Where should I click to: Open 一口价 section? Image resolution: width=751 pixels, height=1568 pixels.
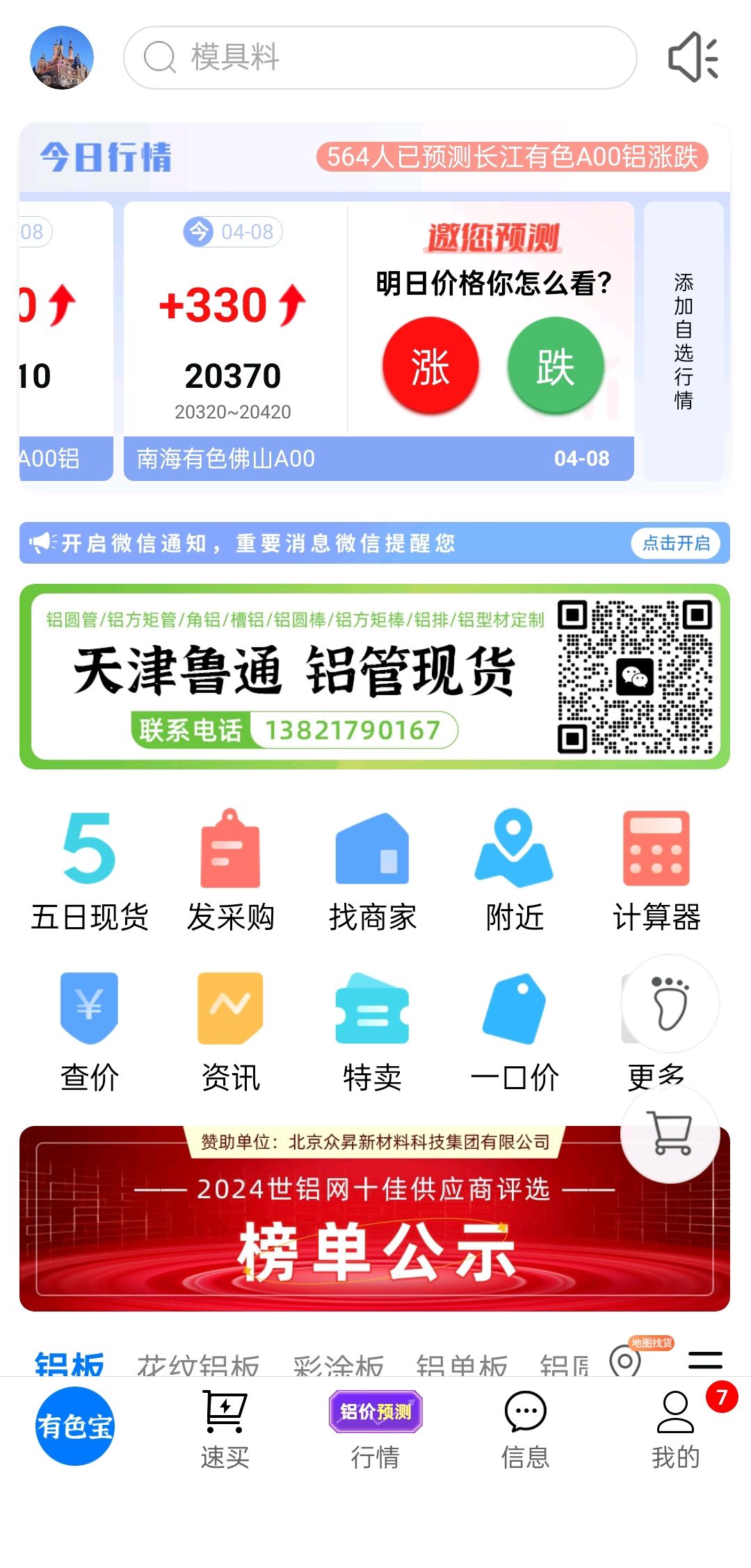point(515,1033)
